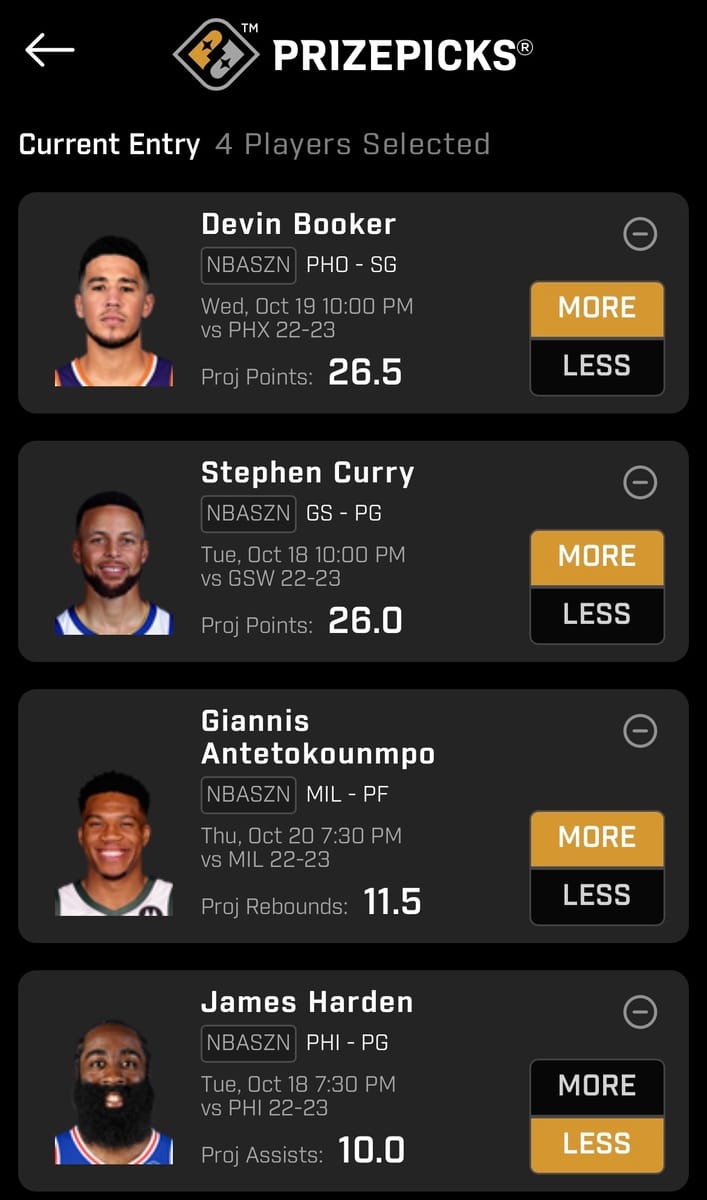
Task: Choose LESS for Devin Booker's points
Action: (x=597, y=366)
